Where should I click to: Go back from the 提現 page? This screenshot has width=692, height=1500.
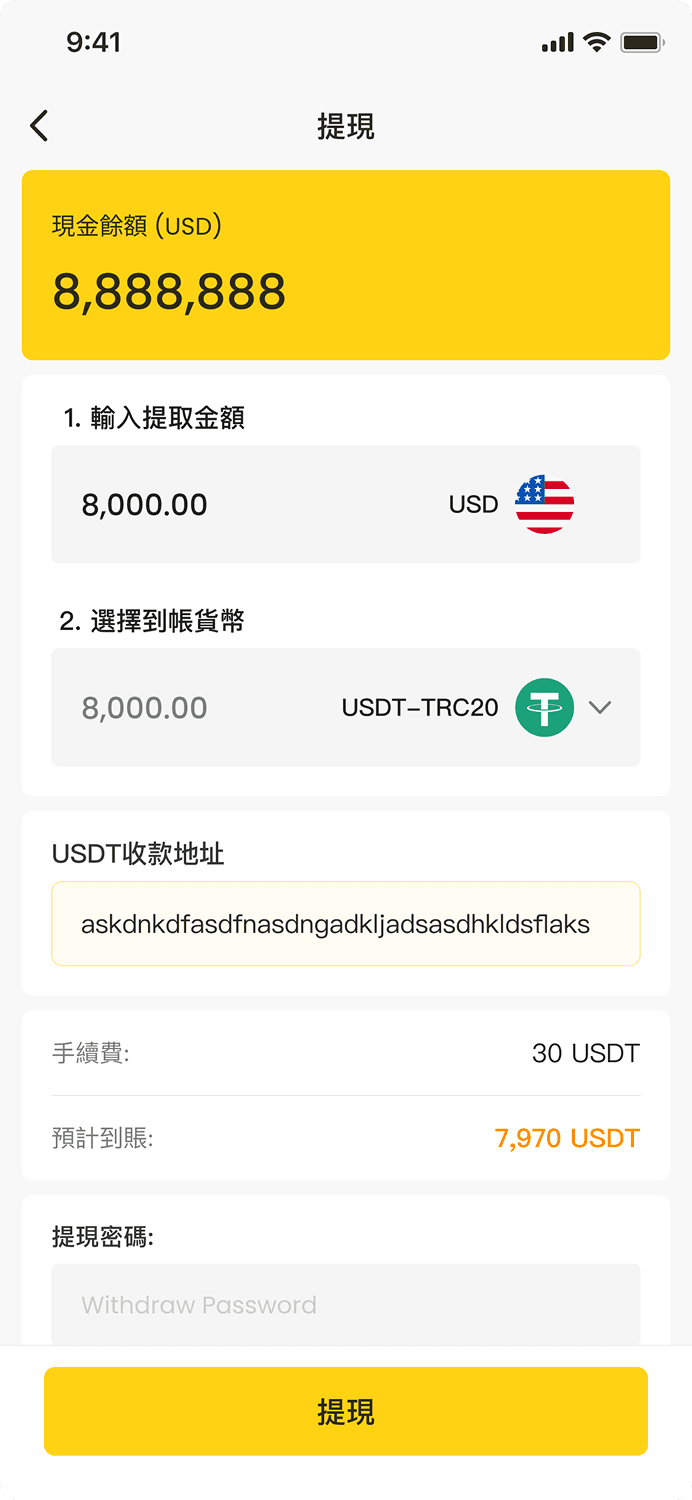pos(39,126)
